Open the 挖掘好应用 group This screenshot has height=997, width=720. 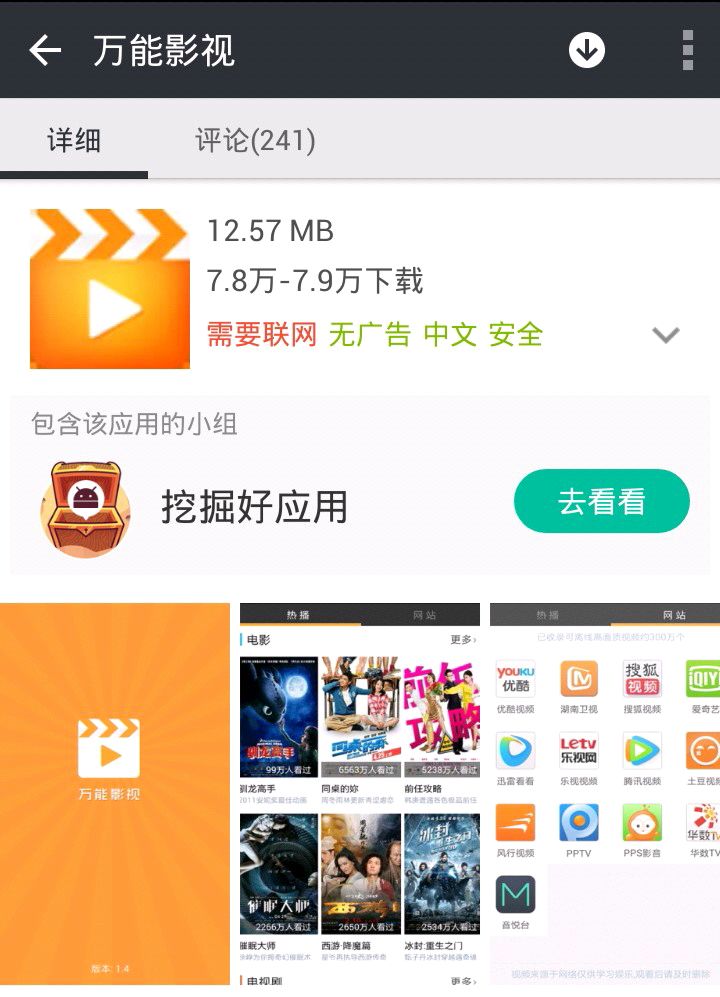click(x=254, y=507)
